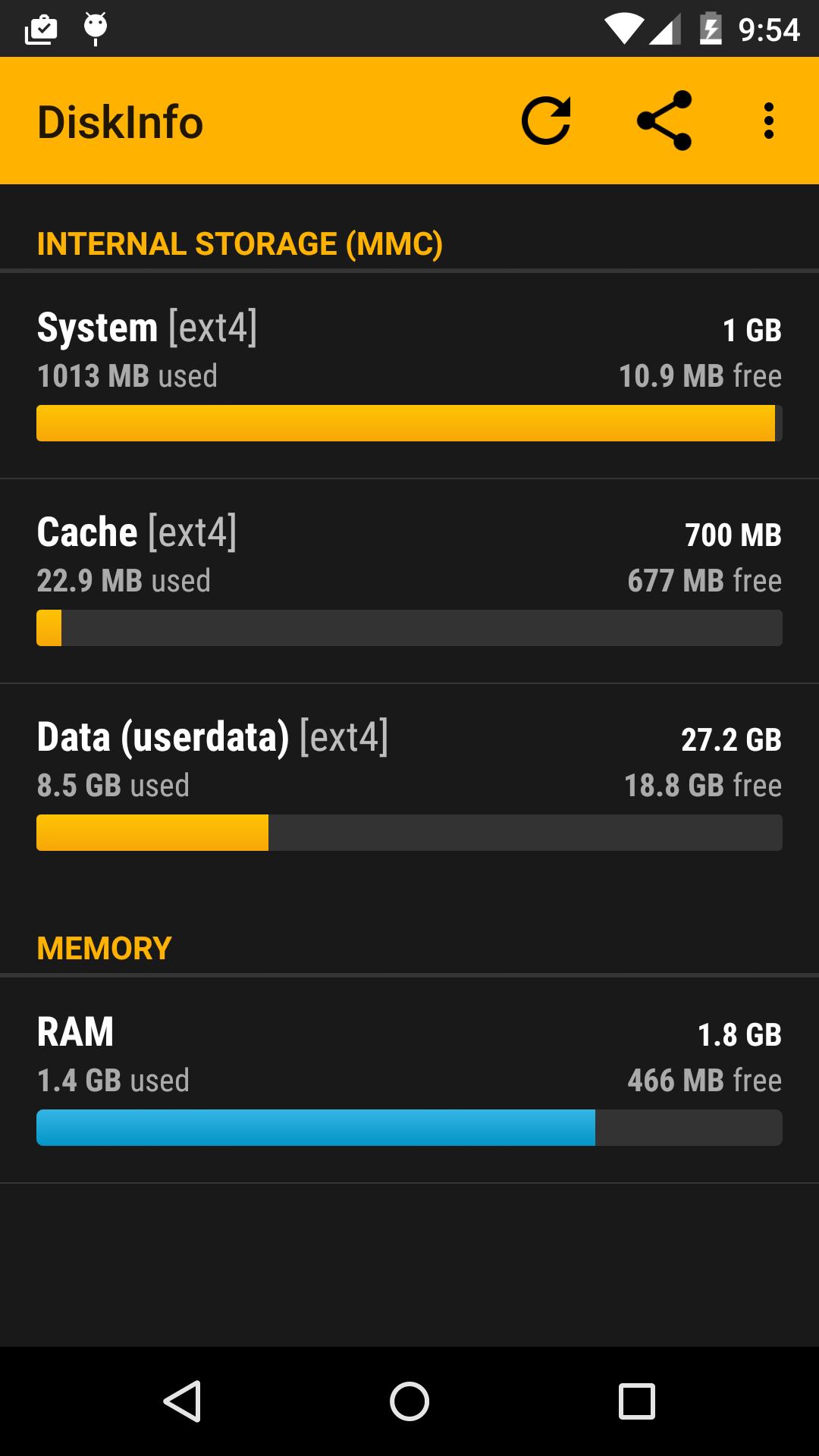Return to the home screen
The image size is (819, 1456).
point(409,1401)
